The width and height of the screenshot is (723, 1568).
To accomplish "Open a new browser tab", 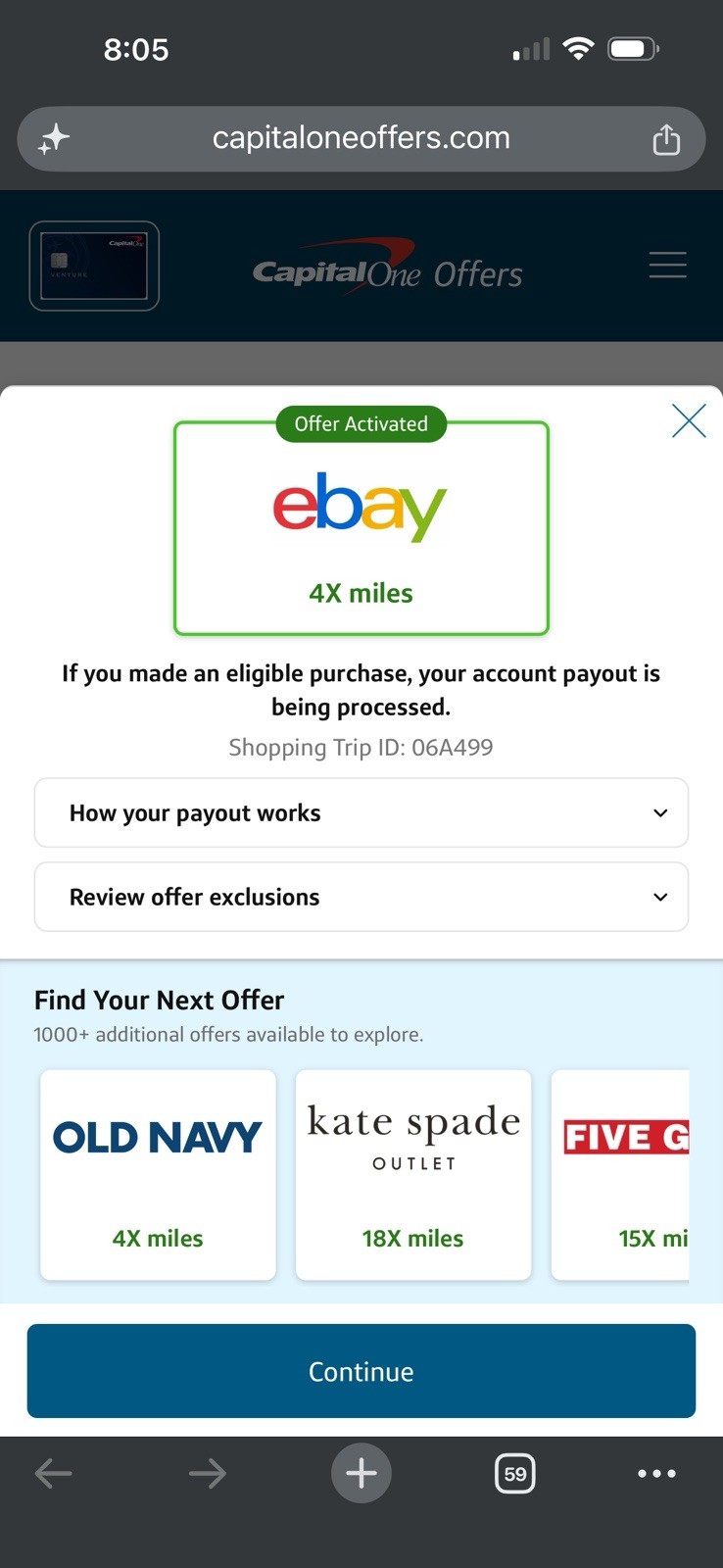I will (361, 1473).
